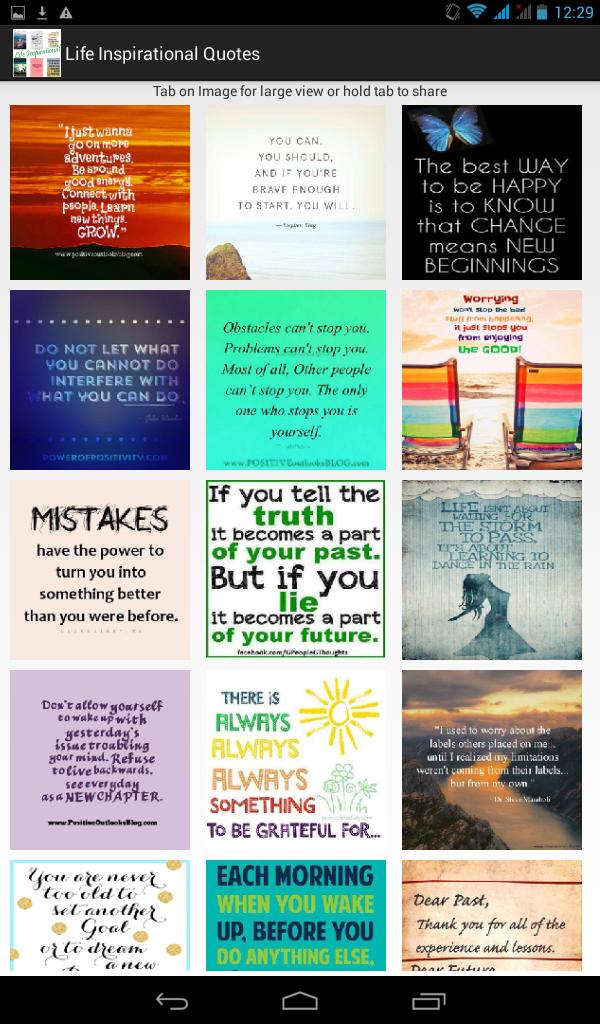The image size is (600, 1024).
Task: Return to the home screen
Action: click(300, 1000)
